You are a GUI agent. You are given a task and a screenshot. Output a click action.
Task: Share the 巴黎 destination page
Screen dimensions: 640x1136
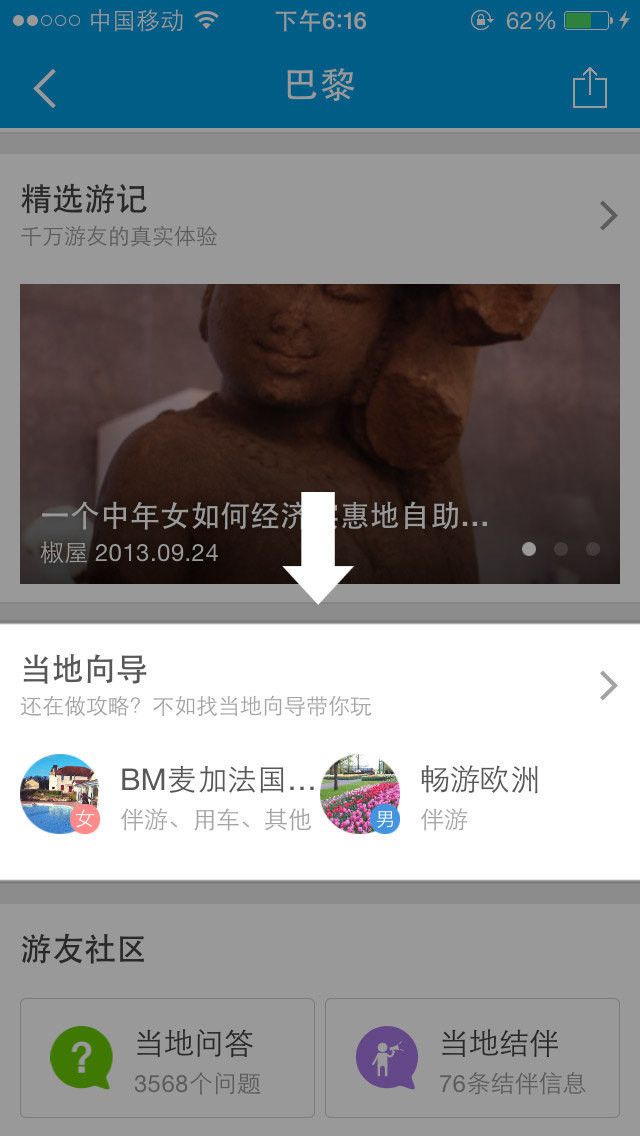[589, 88]
